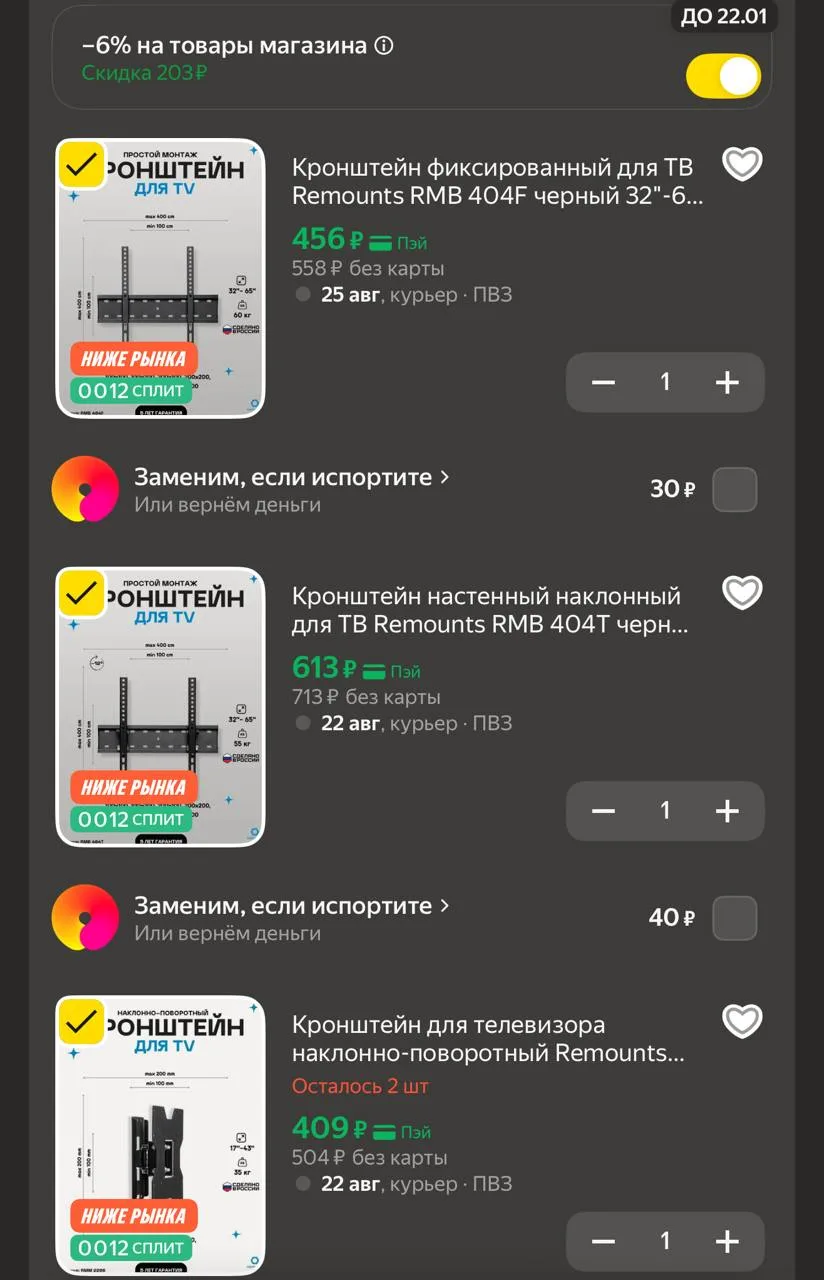Open the Remounts RMB 404F product title

pyautogui.click(x=497, y=181)
